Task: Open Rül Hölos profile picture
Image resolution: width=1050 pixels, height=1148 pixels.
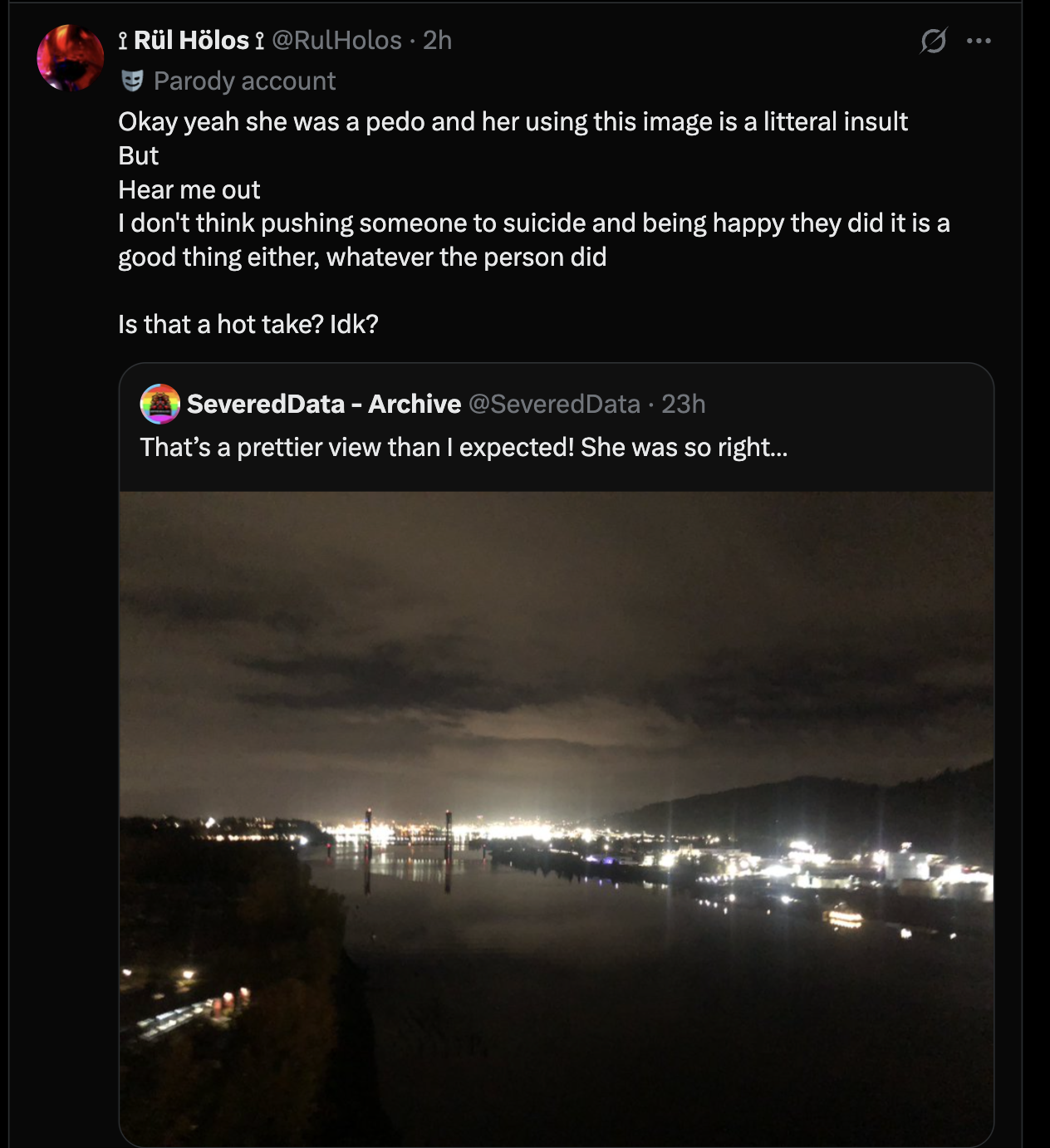Action: tap(71, 58)
